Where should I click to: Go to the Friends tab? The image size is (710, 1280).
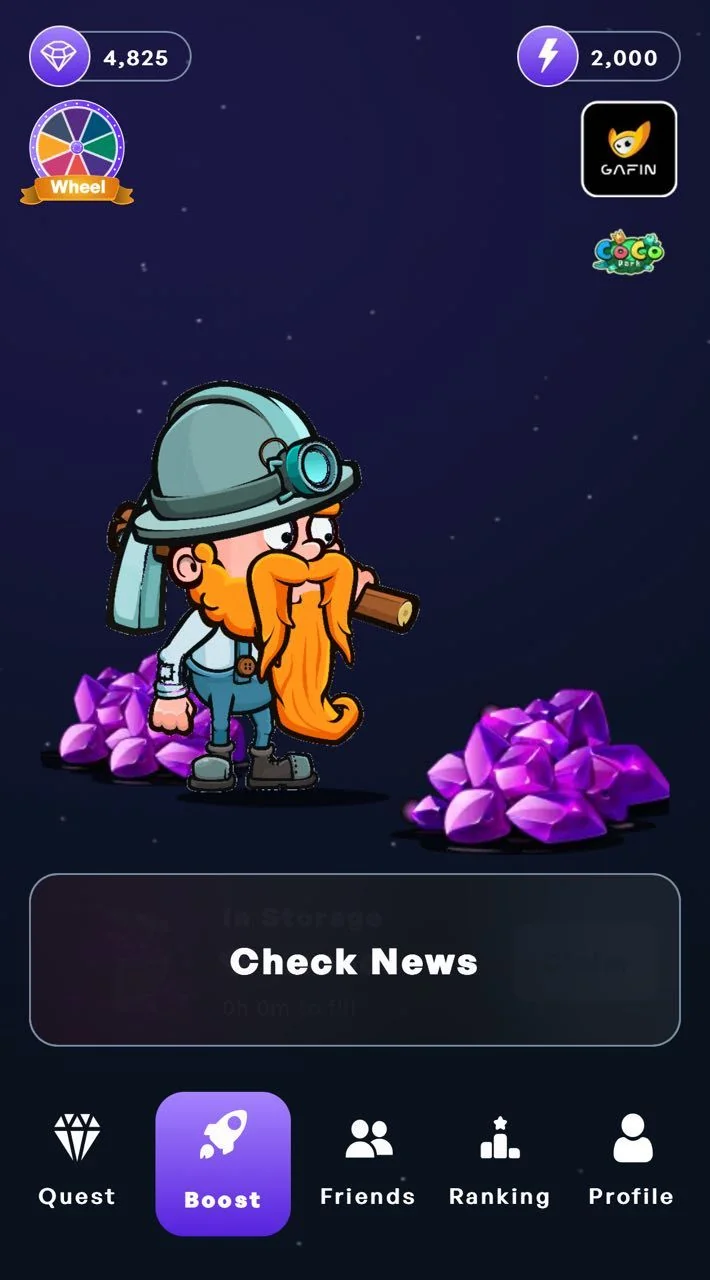click(368, 1162)
